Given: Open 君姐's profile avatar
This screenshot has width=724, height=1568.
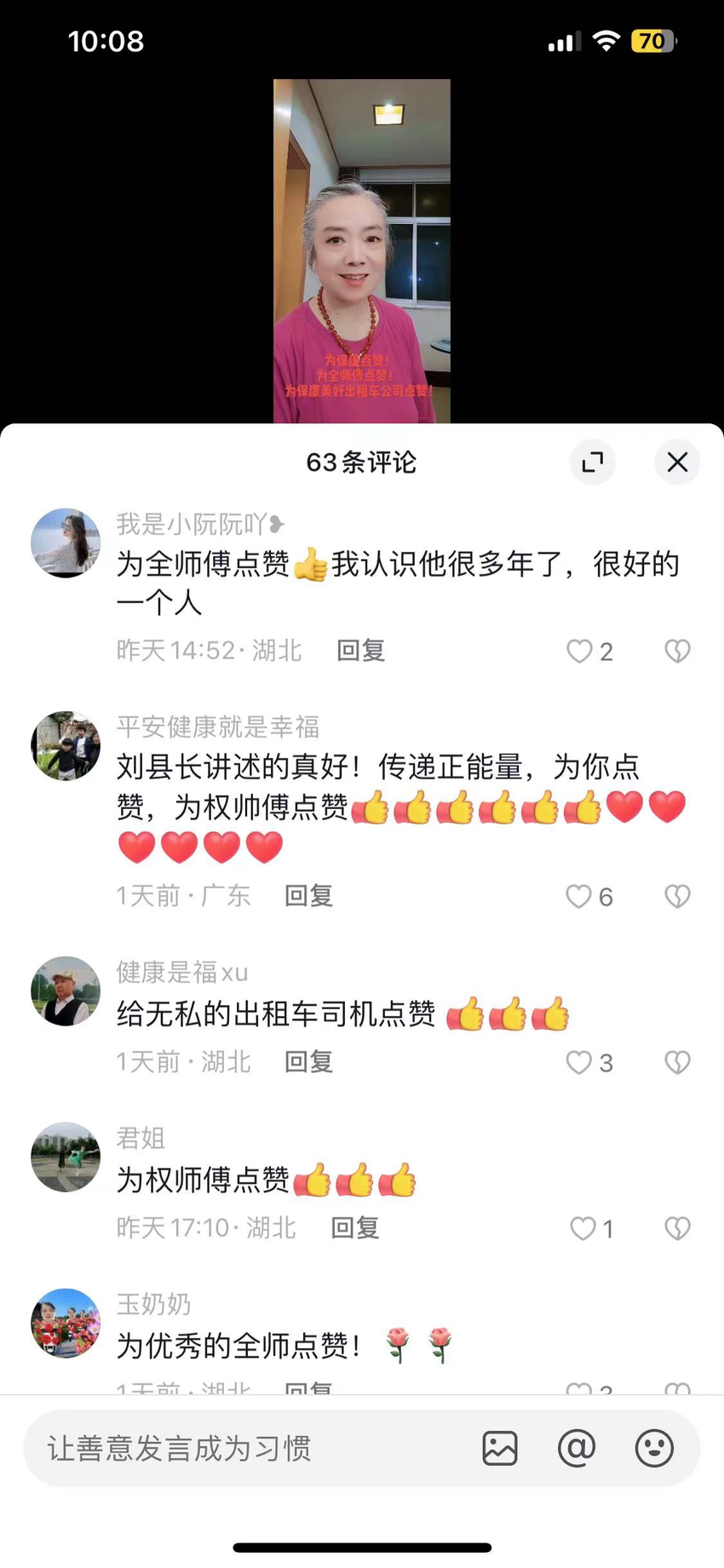Looking at the screenshot, I should click(66, 1157).
